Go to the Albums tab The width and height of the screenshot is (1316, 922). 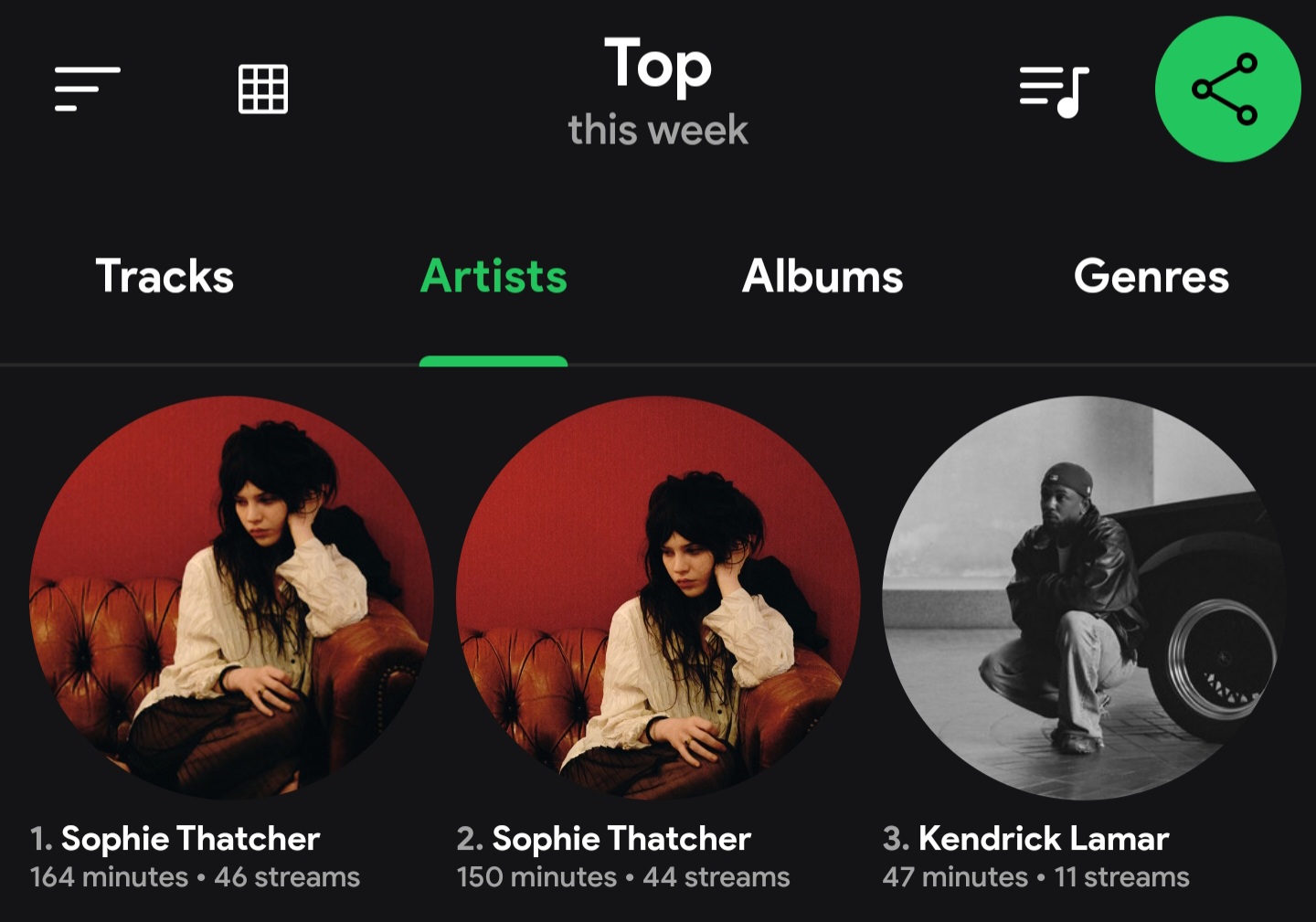(822, 277)
